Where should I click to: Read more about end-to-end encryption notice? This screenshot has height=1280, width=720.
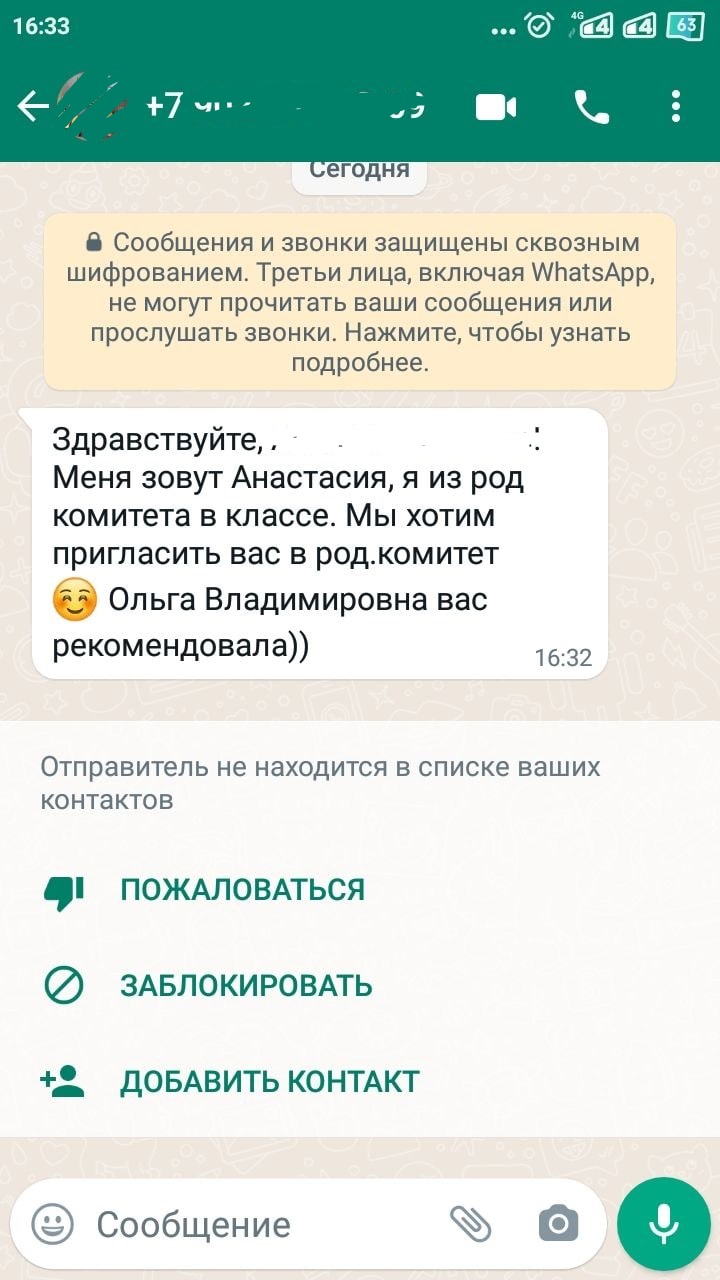[x=360, y=302]
